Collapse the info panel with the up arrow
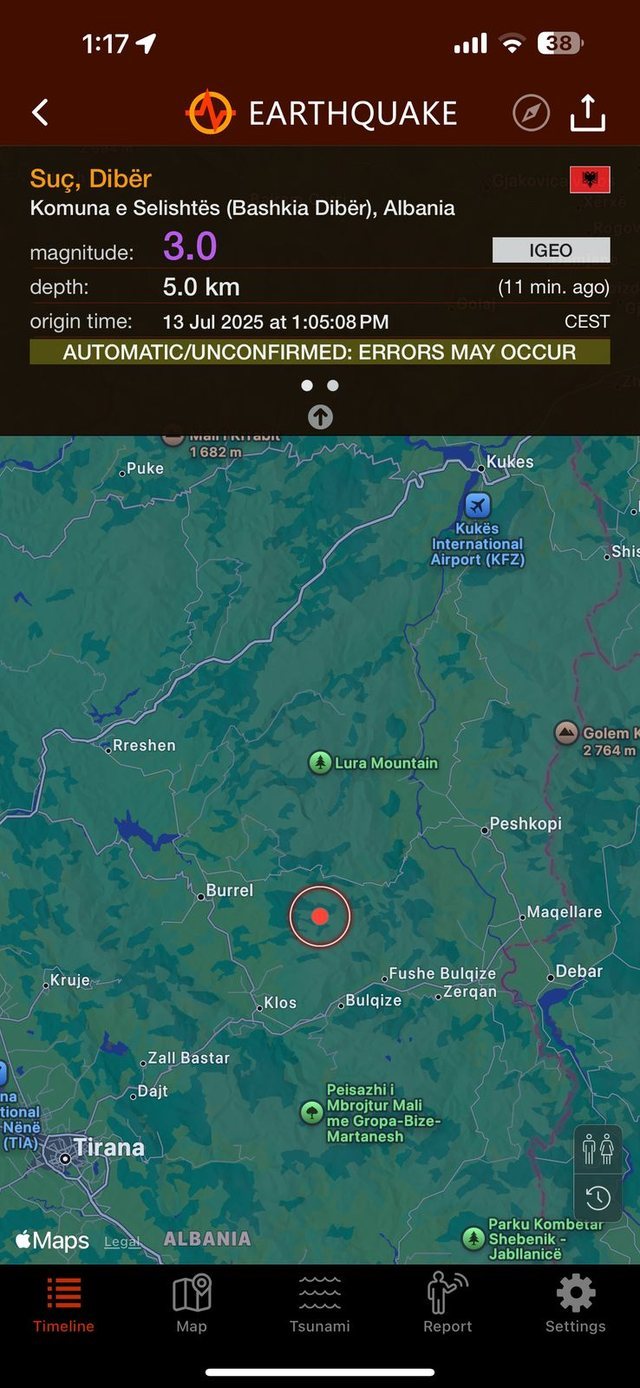 [320, 417]
